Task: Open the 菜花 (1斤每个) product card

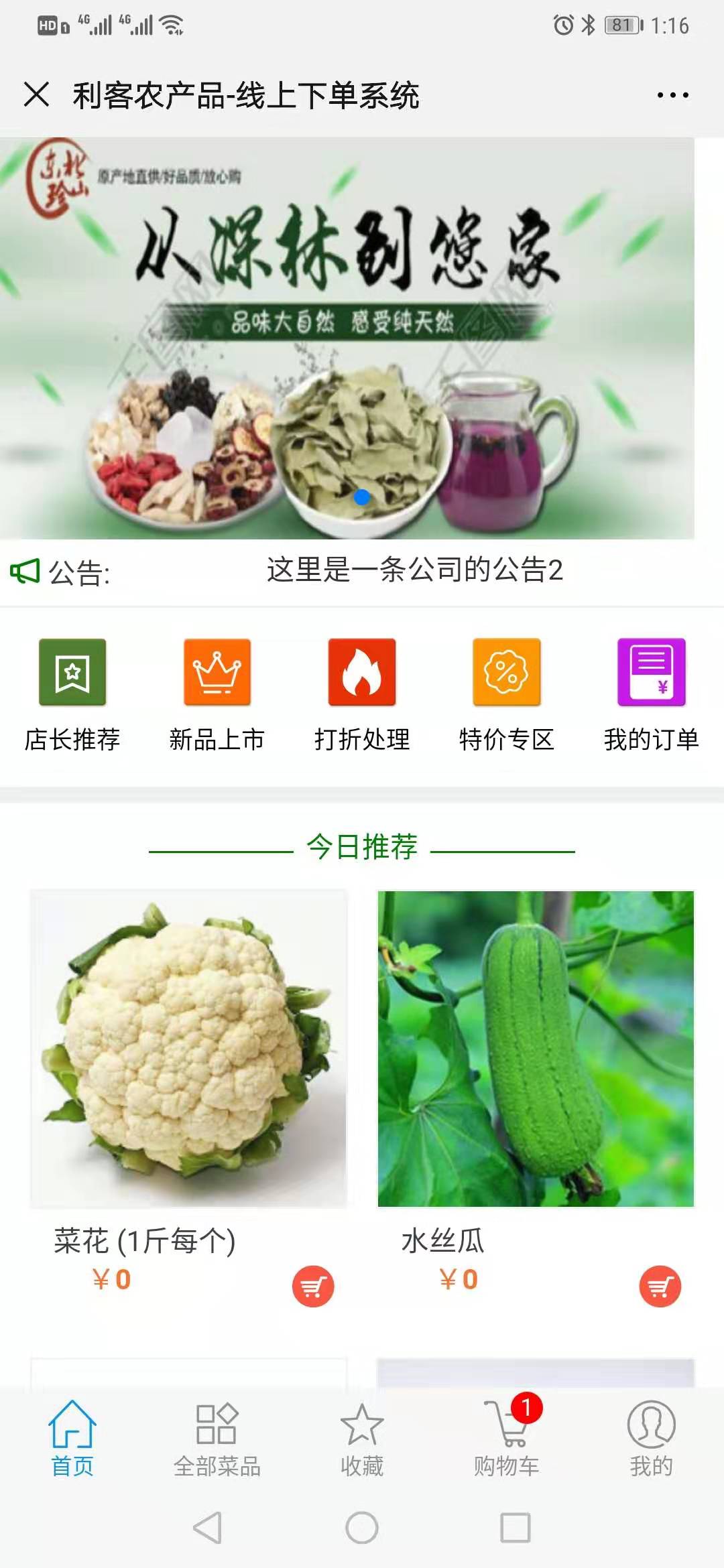Action: (189, 1049)
